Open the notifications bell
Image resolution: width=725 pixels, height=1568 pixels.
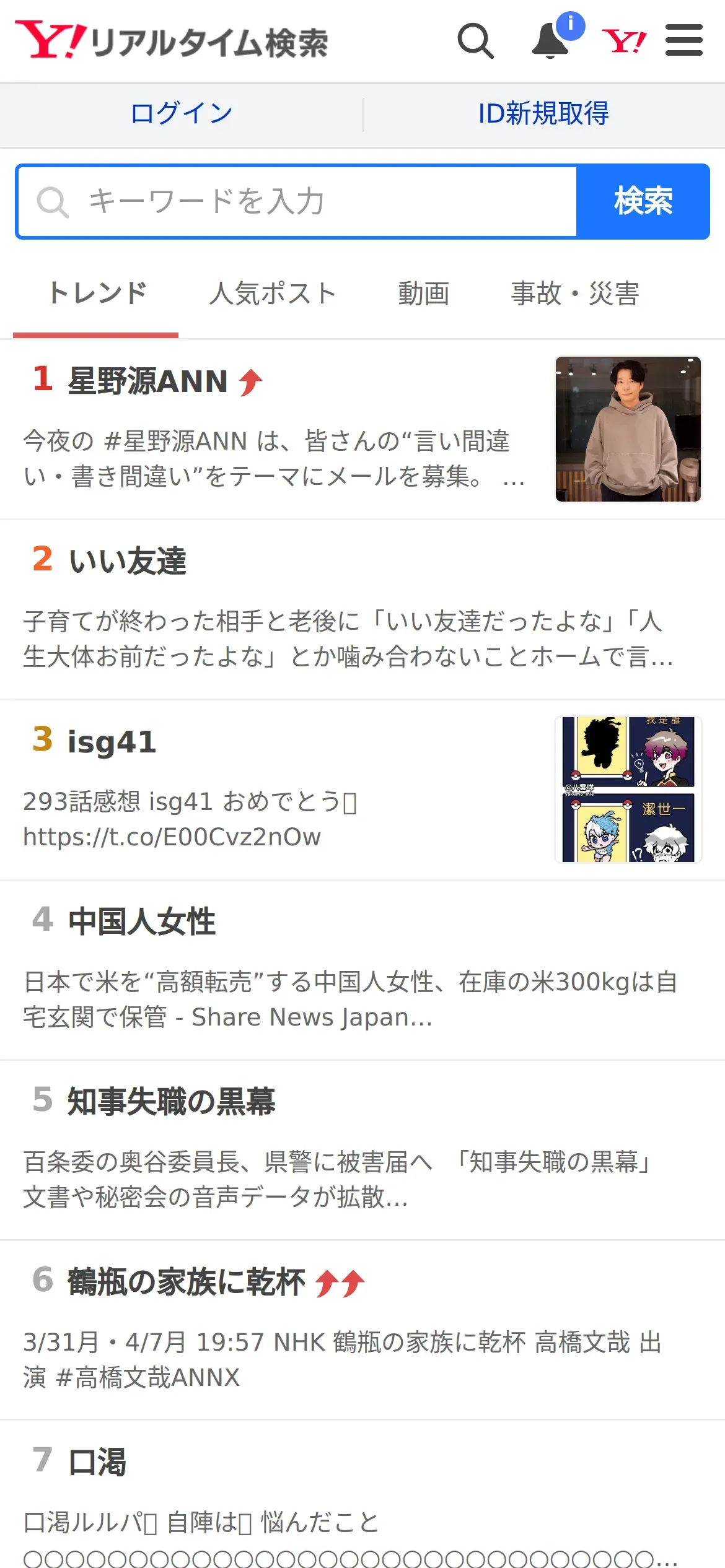click(x=553, y=40)
